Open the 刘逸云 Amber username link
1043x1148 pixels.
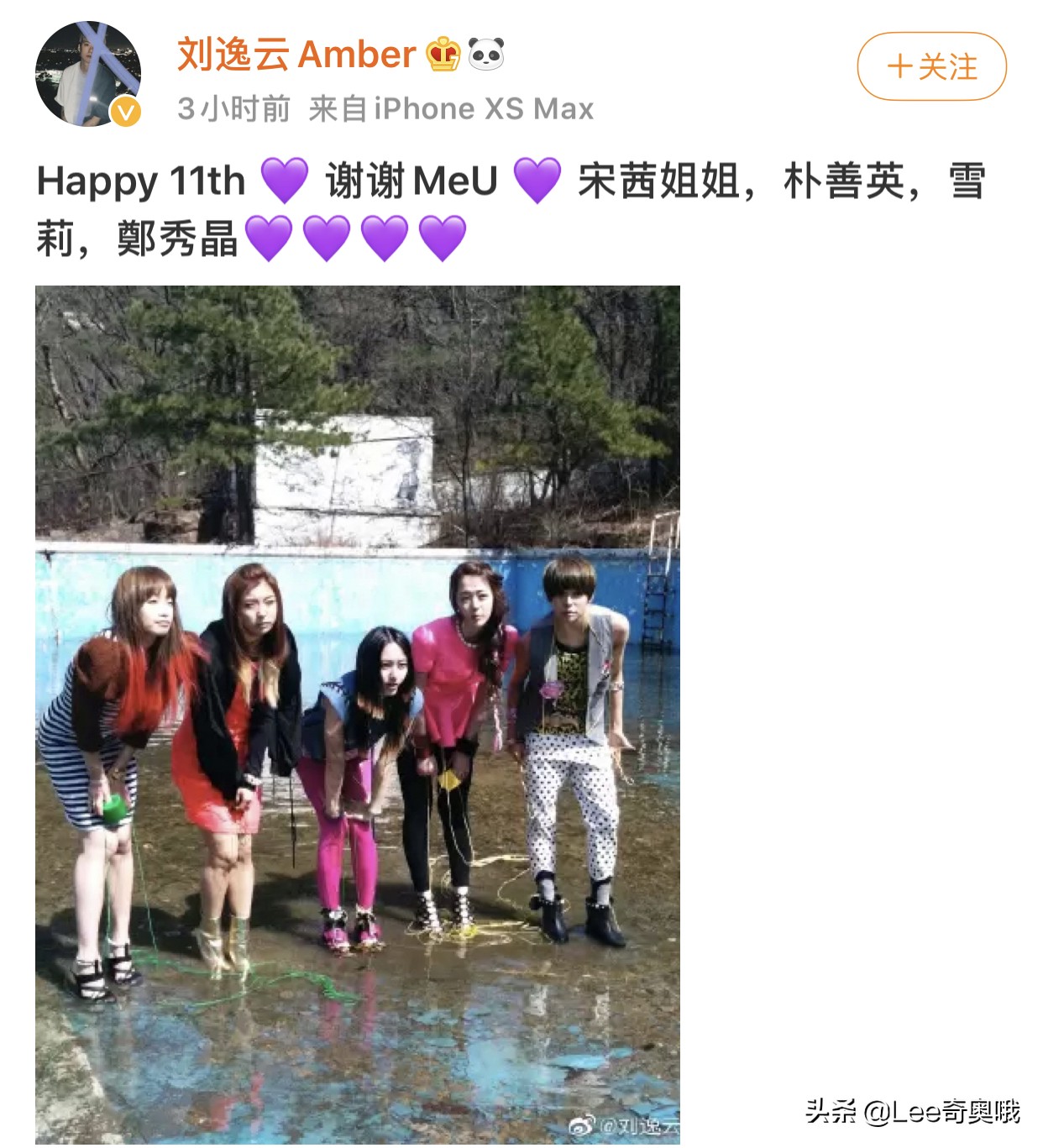click(296, 55)
